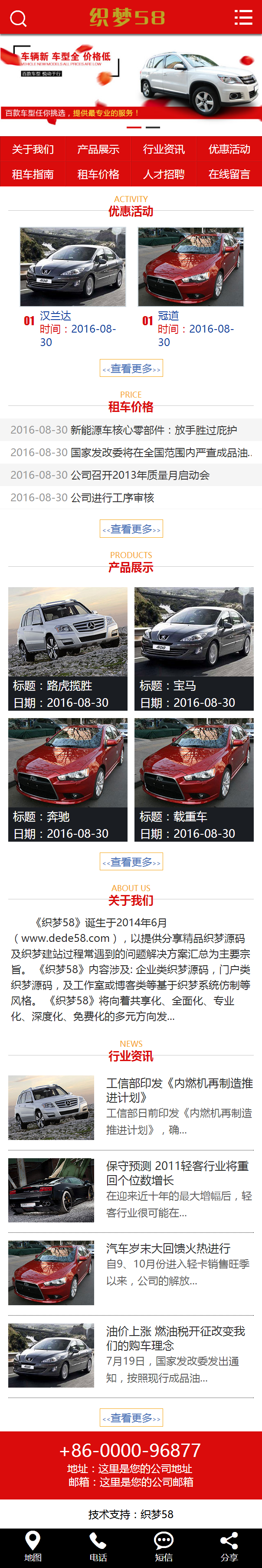Screen dimensions: 262x1568
Task: Tap 地图 in the bottom bar
Action: click(33, 1547)
